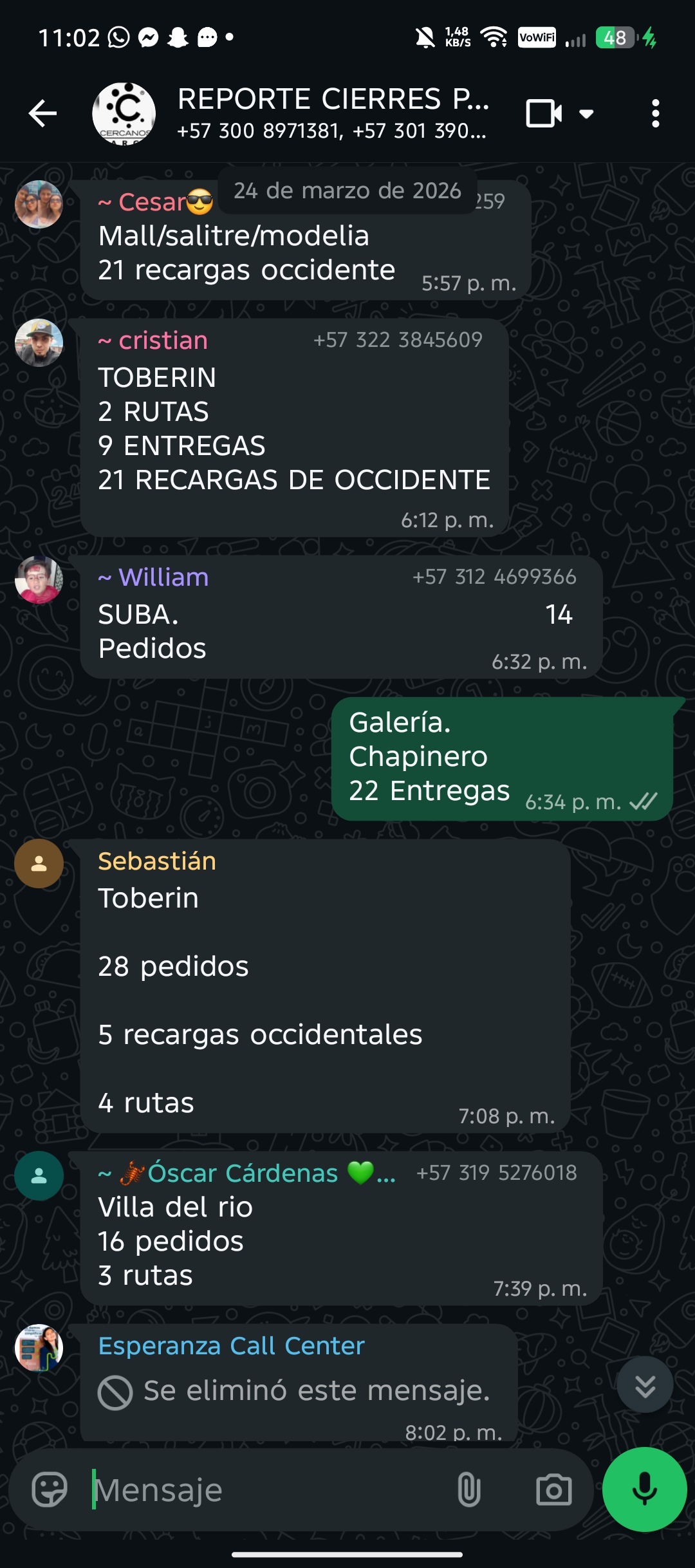Viewport: 695px width, 1568px height.
Task: Start a group video call
Action: pos(544,114)
